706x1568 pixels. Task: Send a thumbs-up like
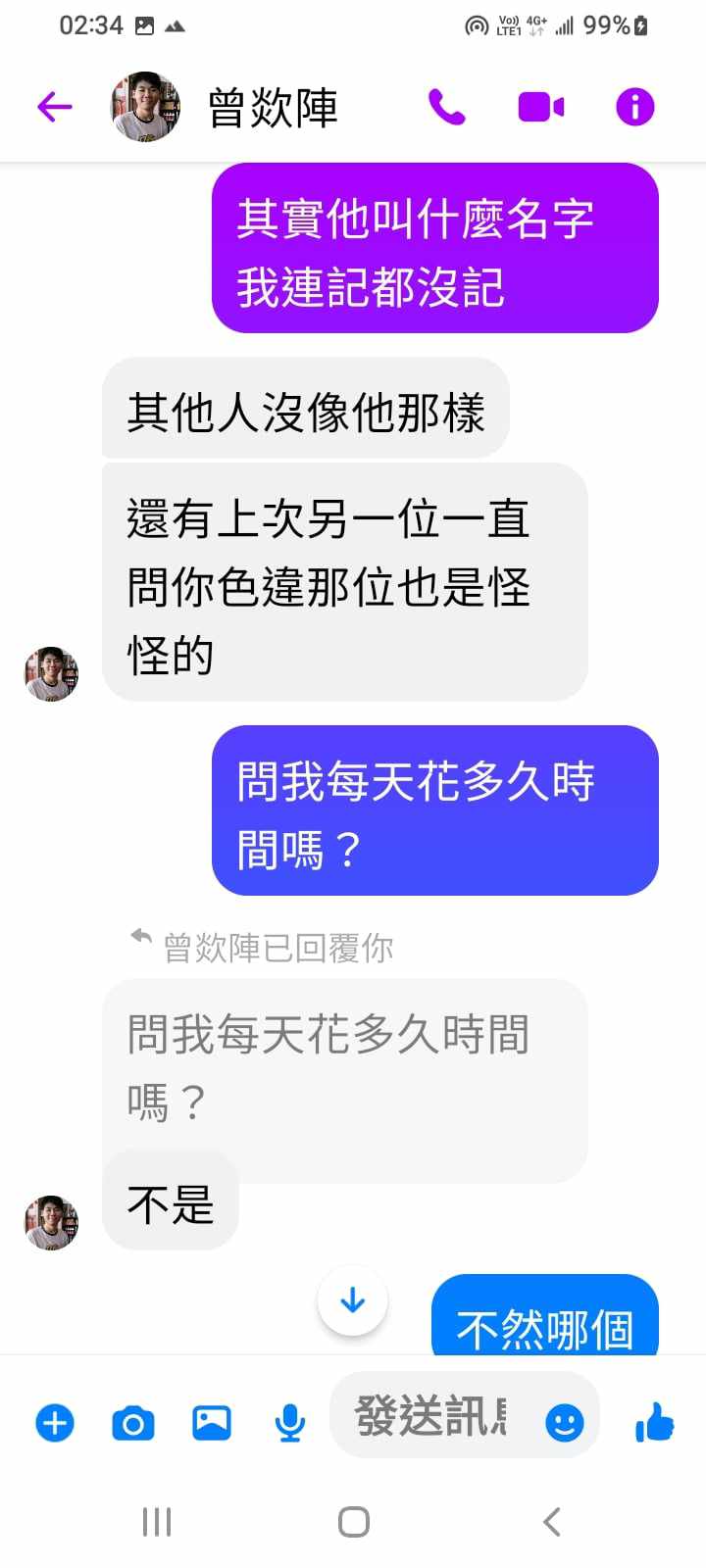coord(654,1422)
